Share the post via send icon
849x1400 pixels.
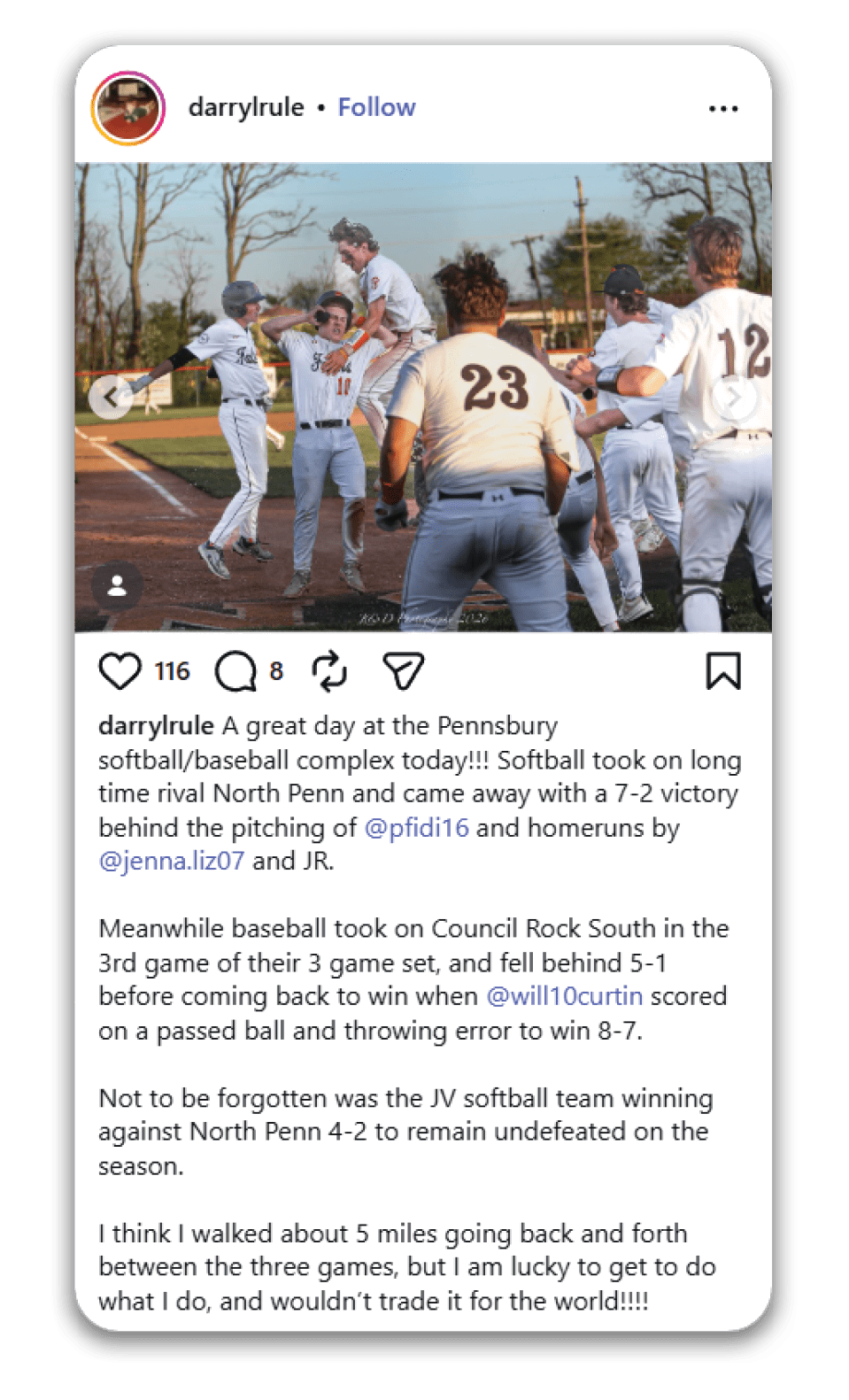pos(404,671)
